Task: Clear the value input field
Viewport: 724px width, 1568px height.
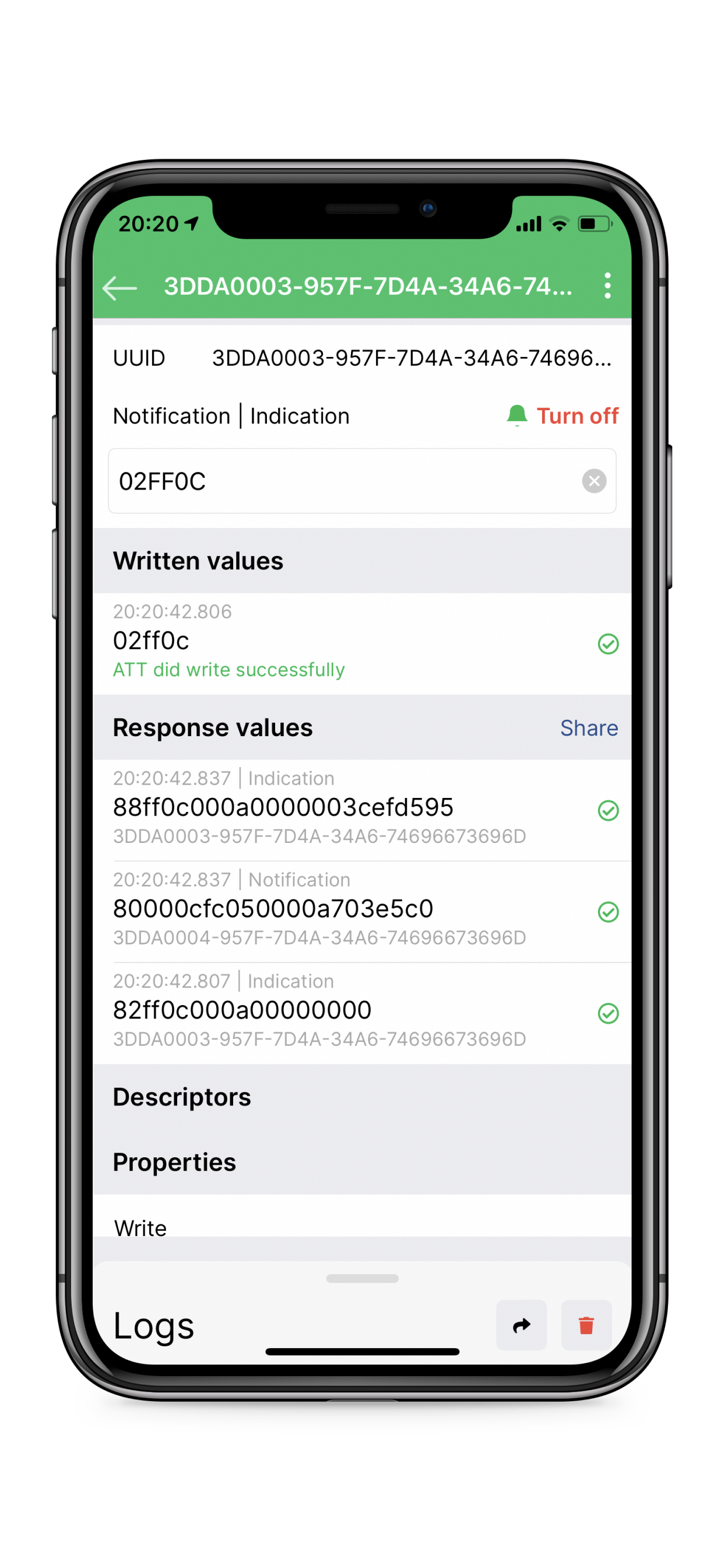Action: point(594,481)
